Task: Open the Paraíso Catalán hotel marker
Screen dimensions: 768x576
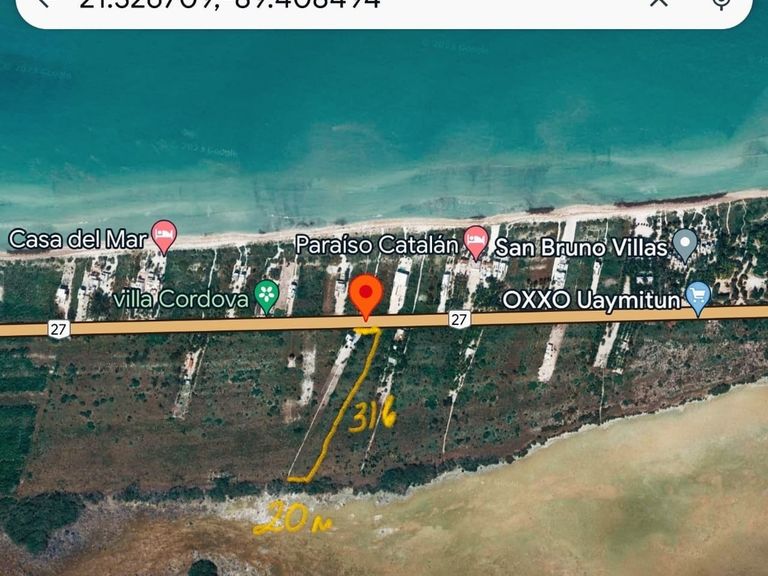Action: pyautogui.click(x=476, y=240)
